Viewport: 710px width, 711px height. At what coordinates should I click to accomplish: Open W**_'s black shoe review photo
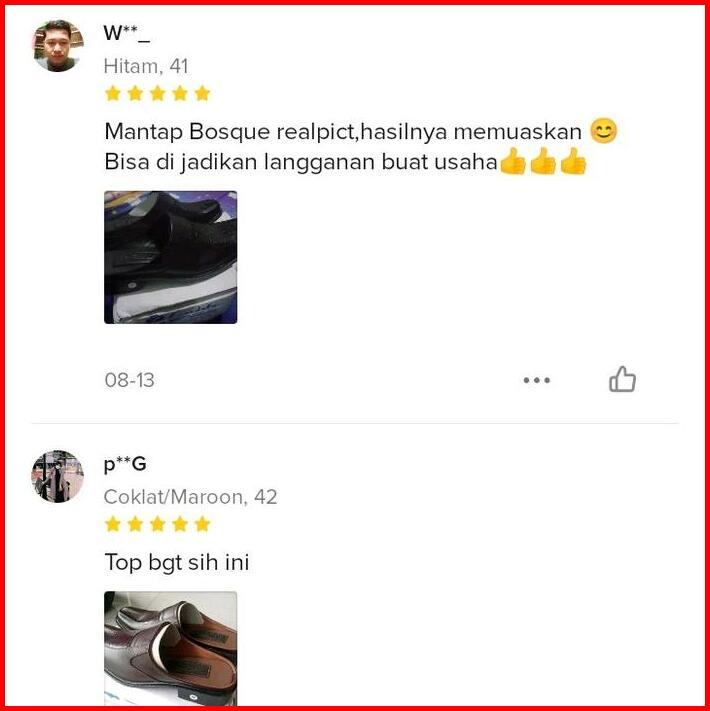pos(171,257)
